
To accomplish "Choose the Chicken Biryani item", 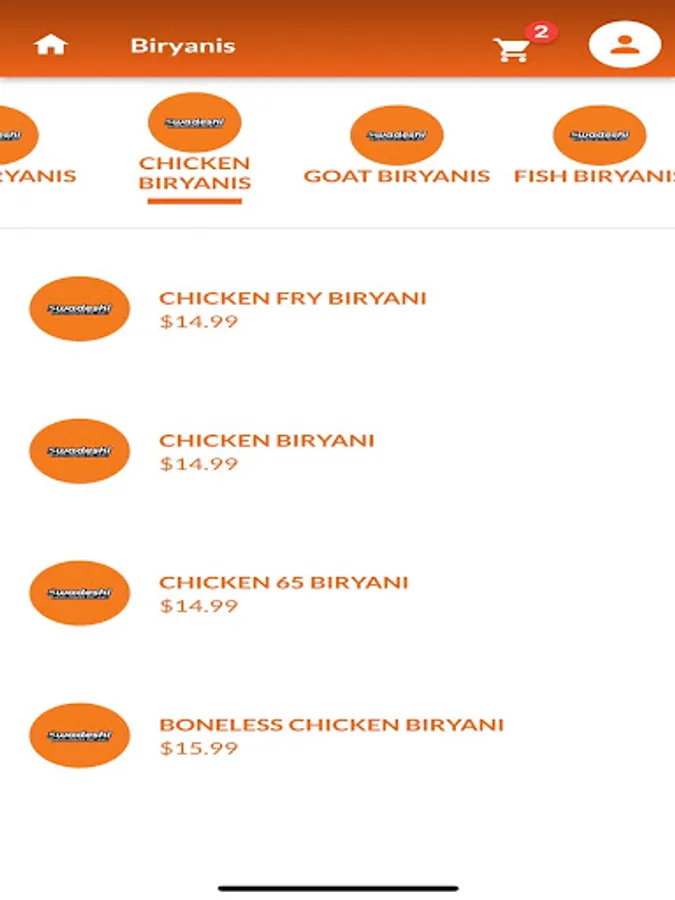I will 338,451.
